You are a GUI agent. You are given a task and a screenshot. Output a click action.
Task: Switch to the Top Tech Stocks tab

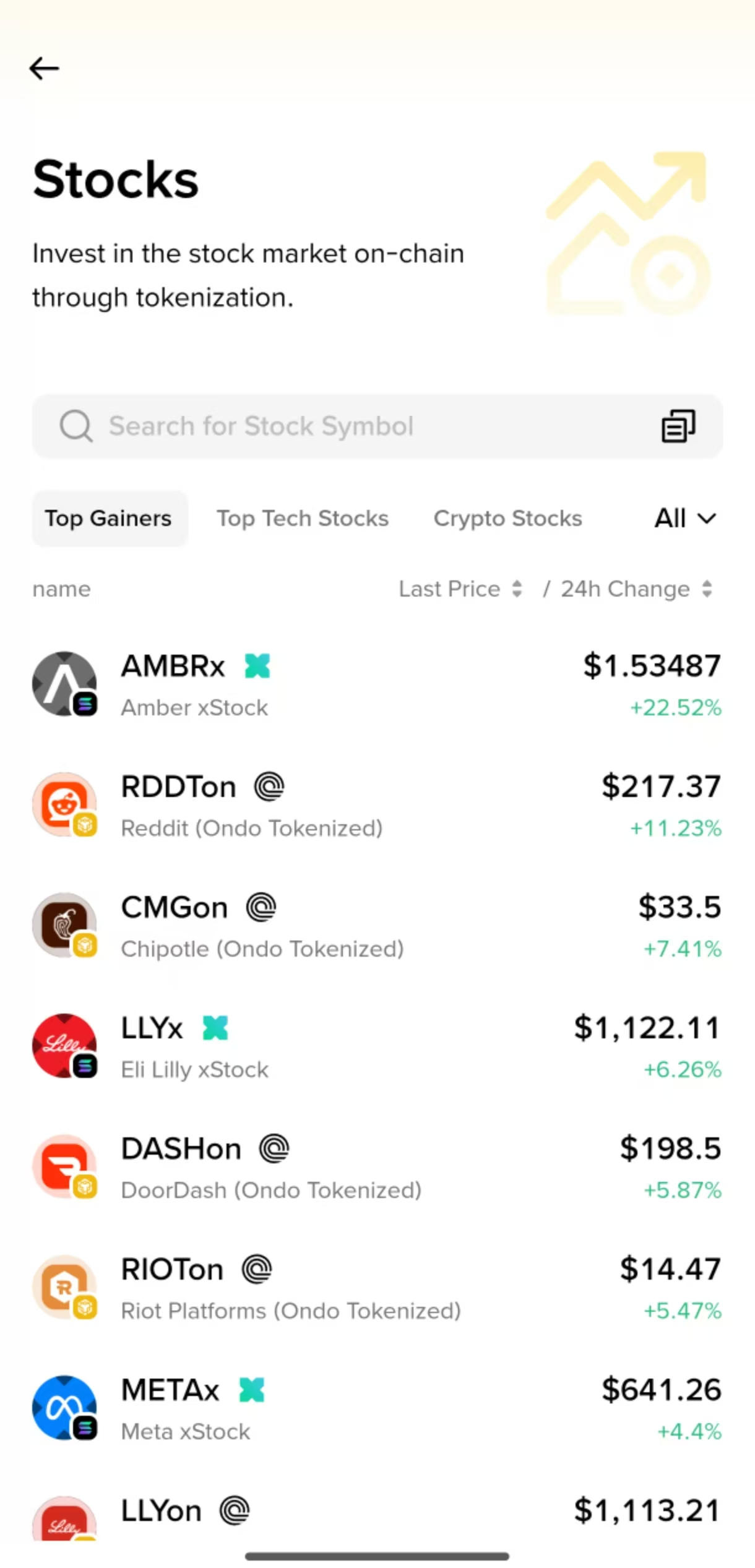[x=303, y=519]
